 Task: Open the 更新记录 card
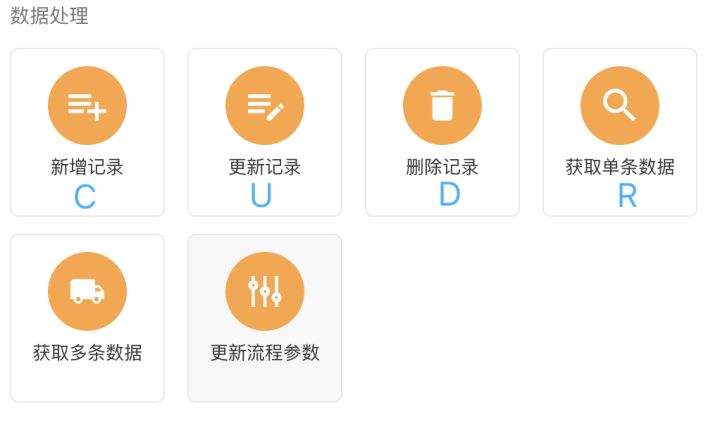(265, 132)
